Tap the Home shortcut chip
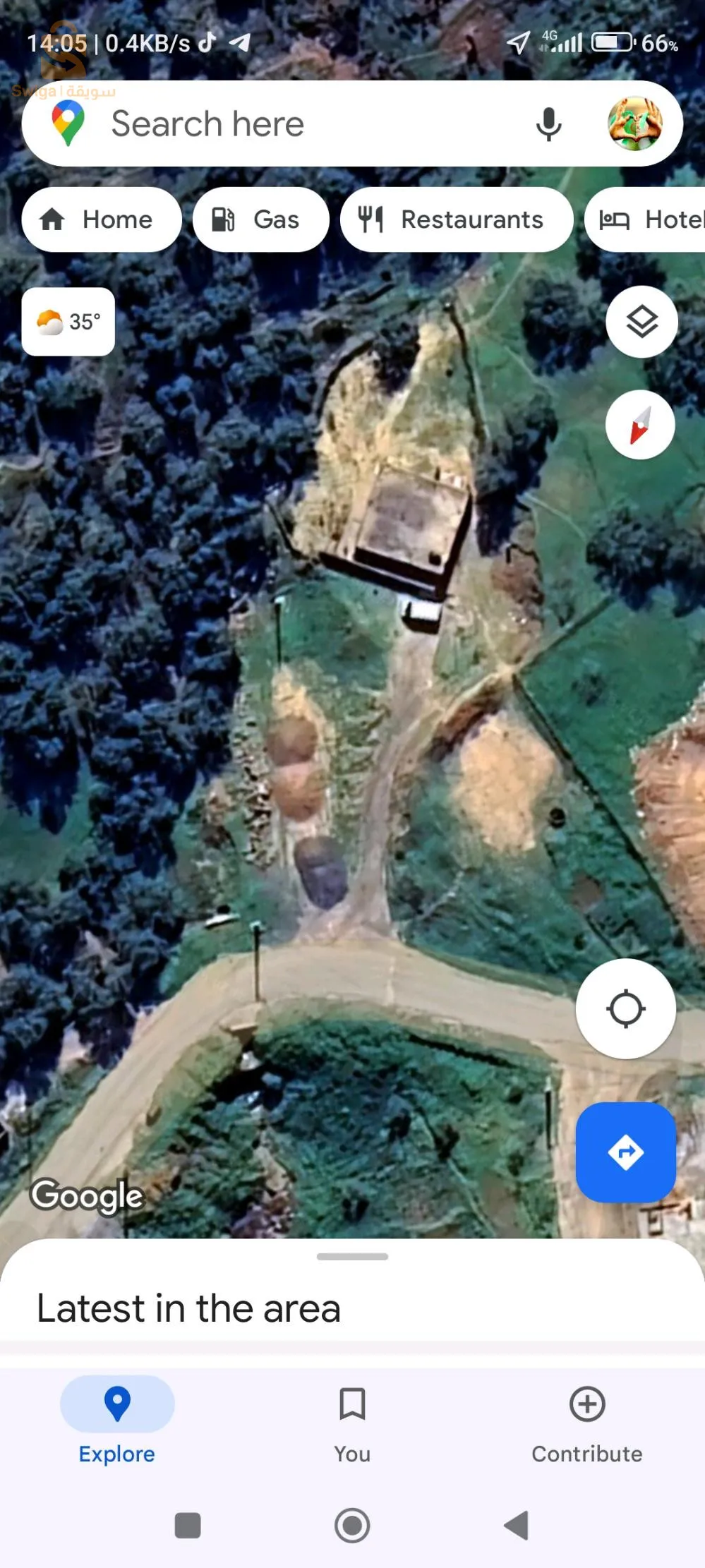The height and width of the screenshot is (1568, 705). (101, 219)
